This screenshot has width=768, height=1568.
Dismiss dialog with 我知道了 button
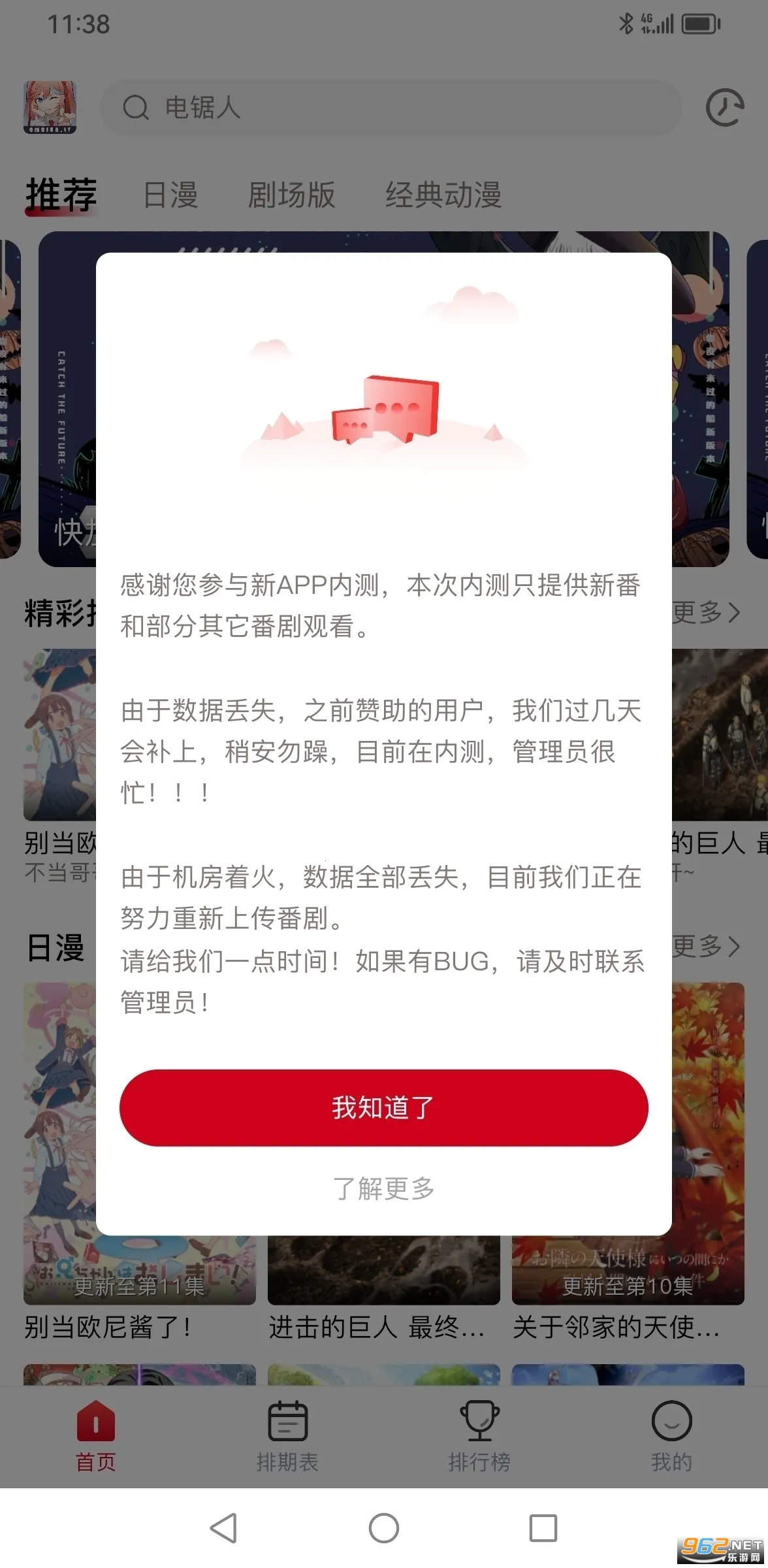tap(384, 1107)
